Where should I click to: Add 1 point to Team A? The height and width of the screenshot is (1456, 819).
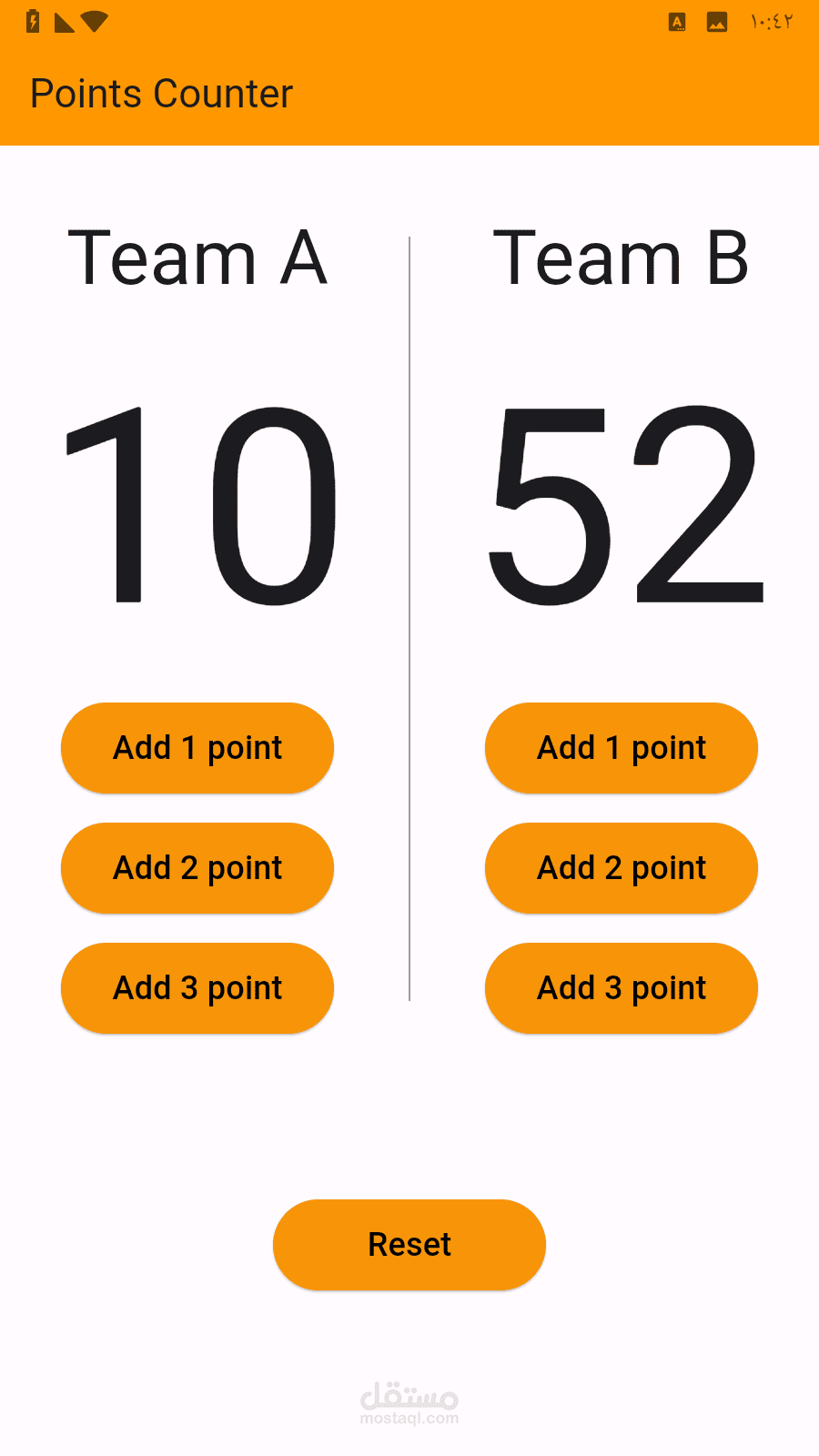(197, 748)
